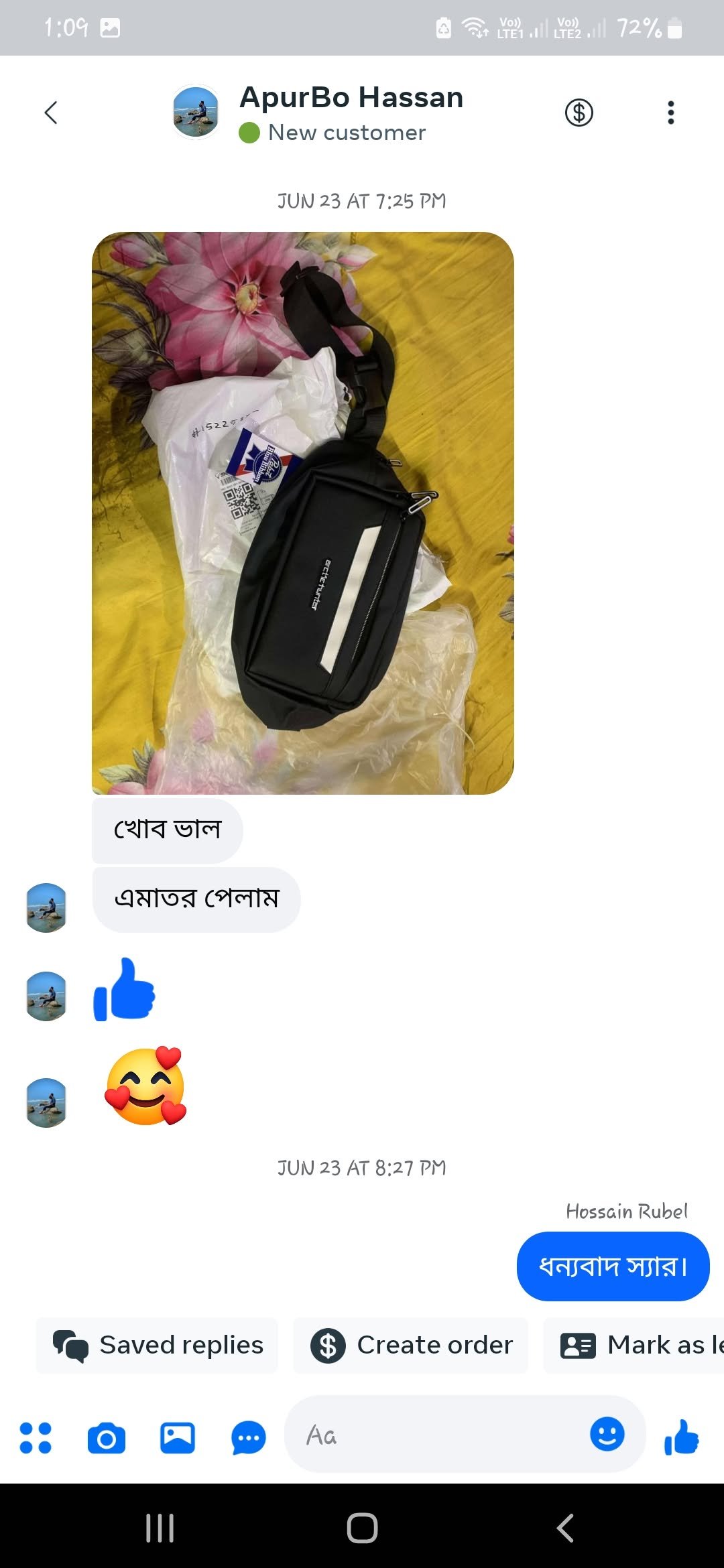Open the gallery image picker
Viewport: 724px width, 1568px height.
(178, 1438)
